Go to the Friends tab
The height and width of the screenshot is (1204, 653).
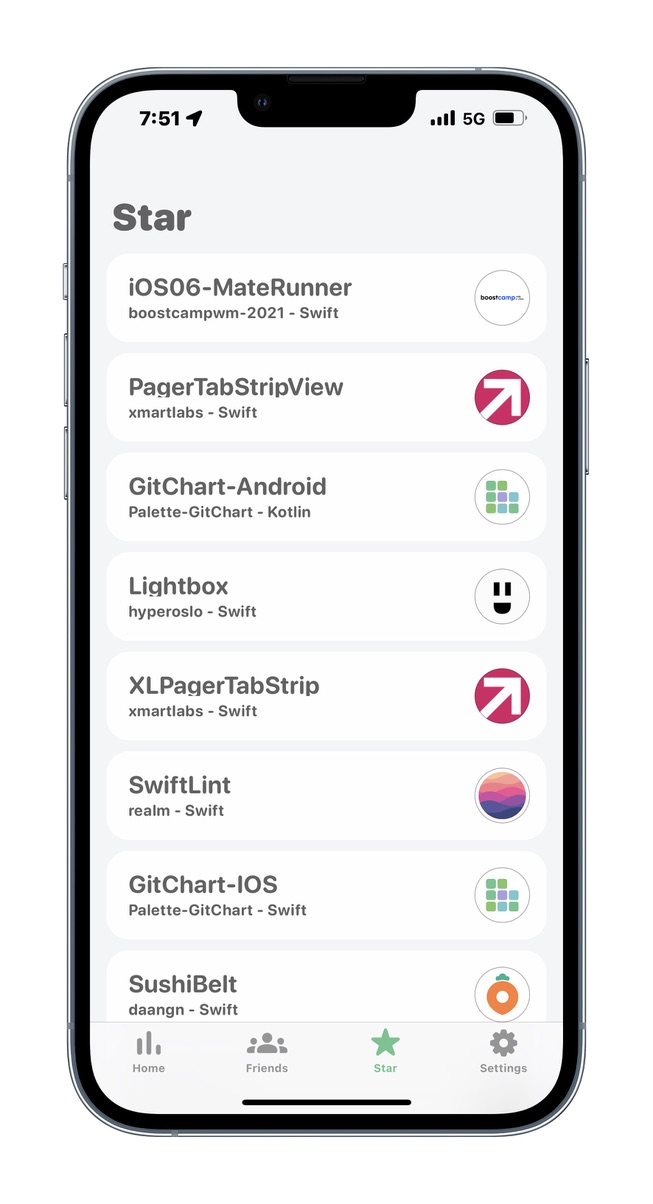pos(267,1053)
